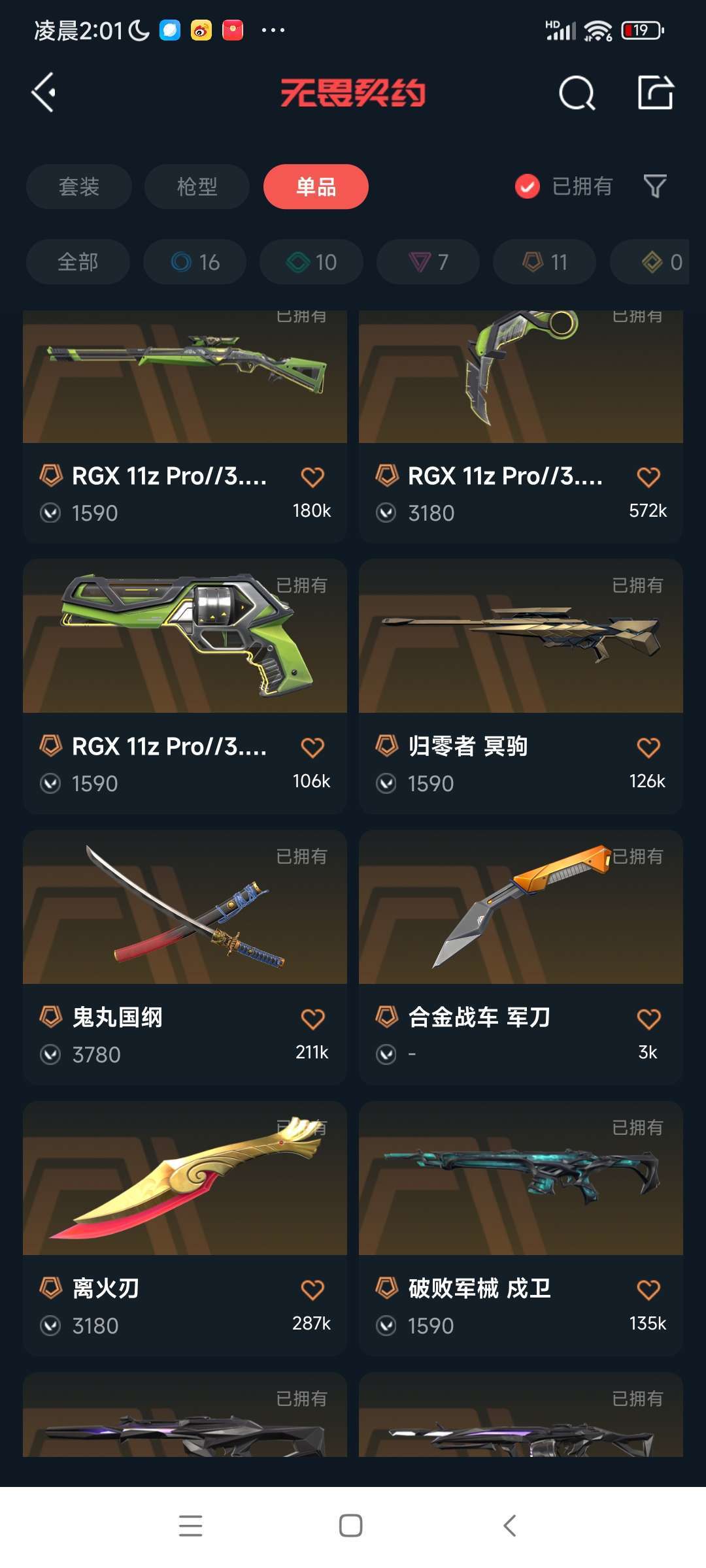Image resolution: width=706 pixels, height=1568 pixels.
Task: Open the search magnifier icon
Action: (x=577, y=93)
